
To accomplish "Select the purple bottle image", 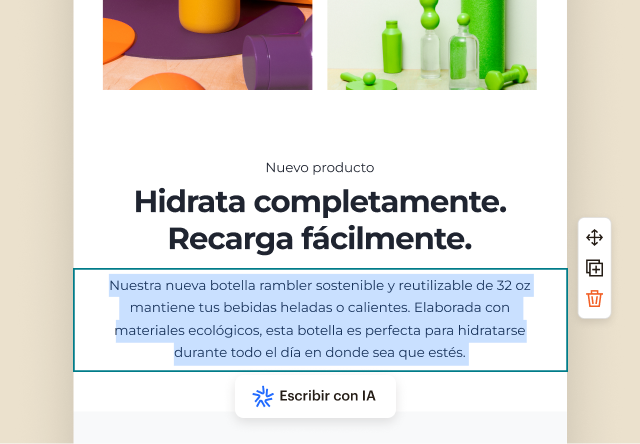I will (207, 45).
